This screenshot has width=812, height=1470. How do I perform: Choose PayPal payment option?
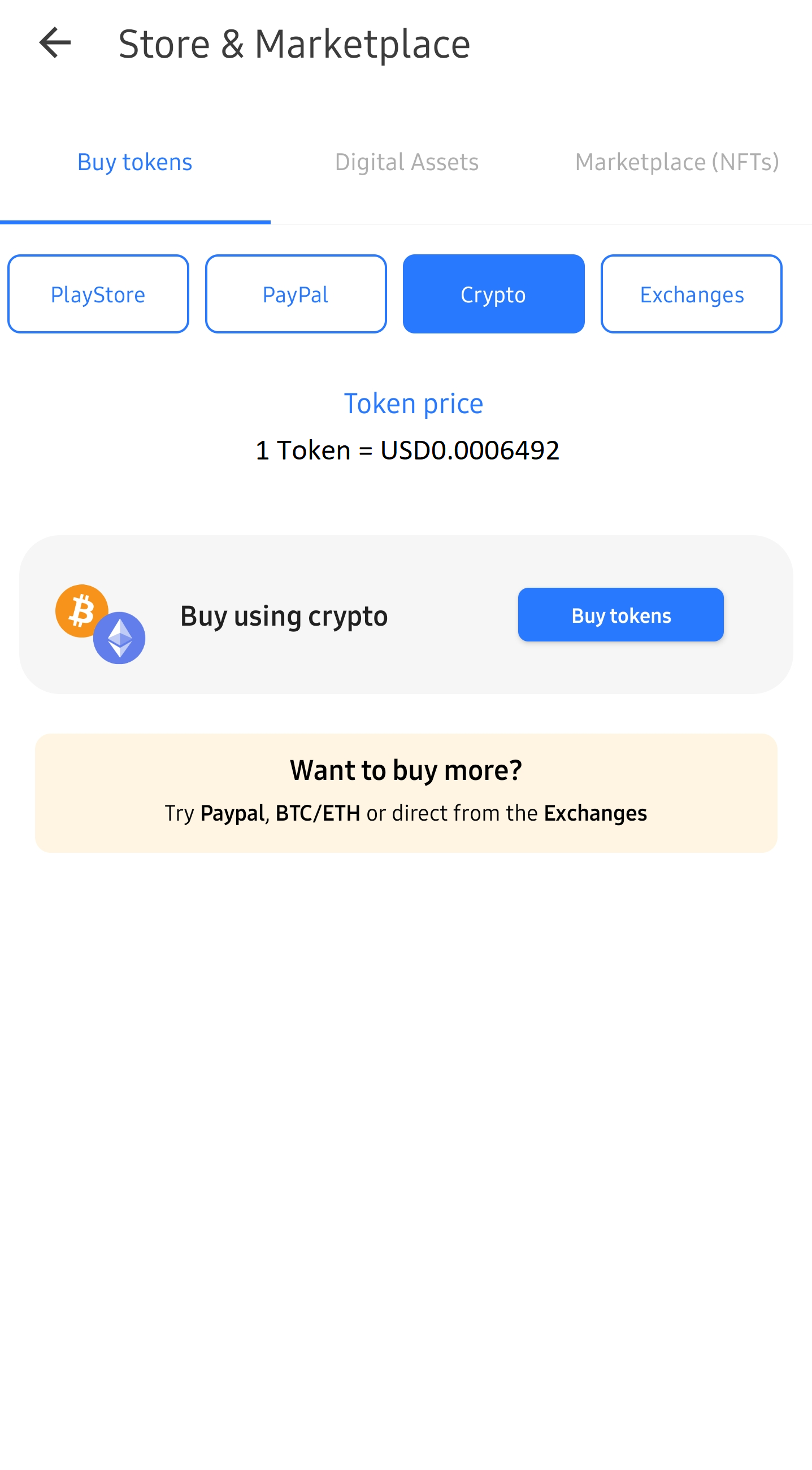(x=296, y=294)
